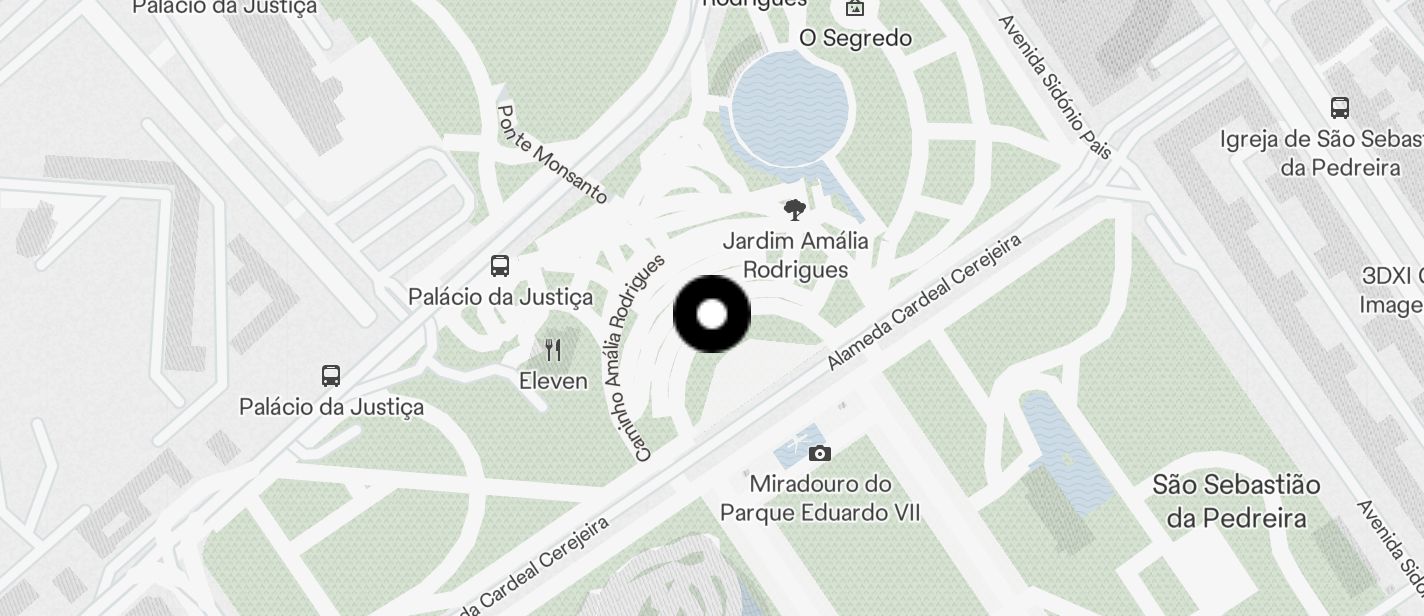Image resolution: width=1424 pixels, height=616 pixels.
Task: Tap the black location pin marker
Action: point(712,314)
